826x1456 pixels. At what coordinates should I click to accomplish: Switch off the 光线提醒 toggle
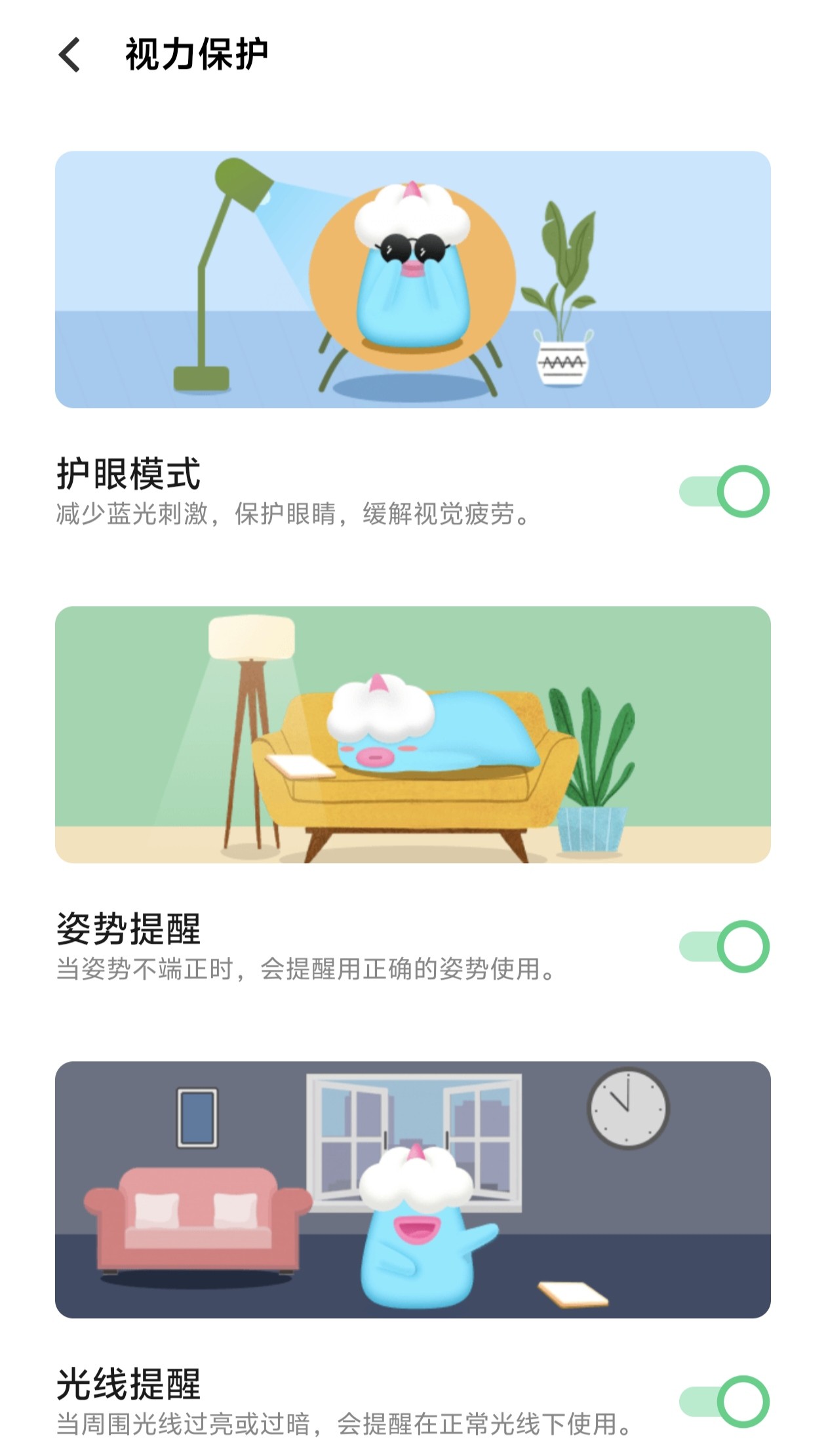[x=724, y=1402]
